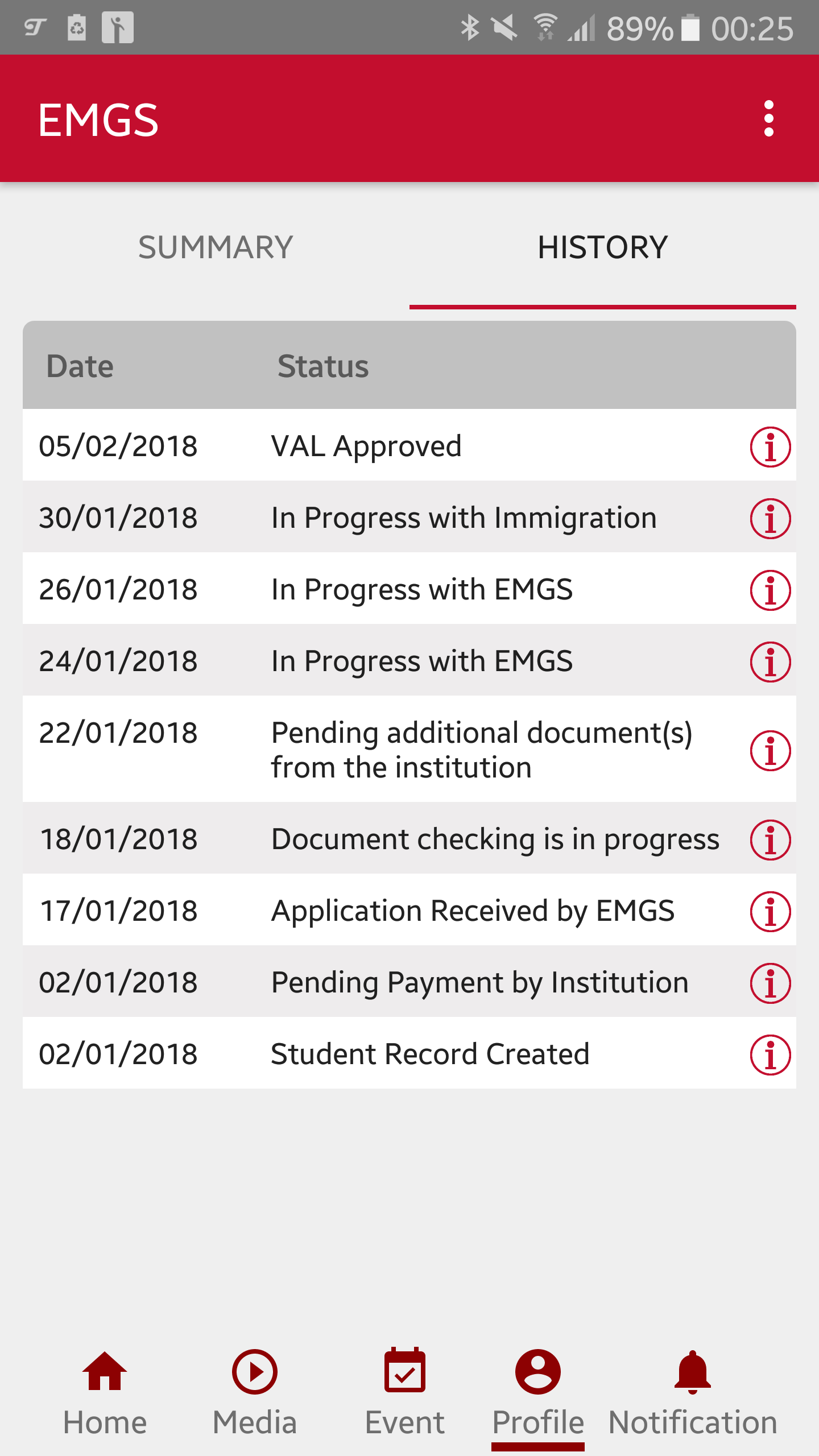Open info for 26/01/2018 EMGS progress entry
Screen dimensions: 819x1456
770,590
